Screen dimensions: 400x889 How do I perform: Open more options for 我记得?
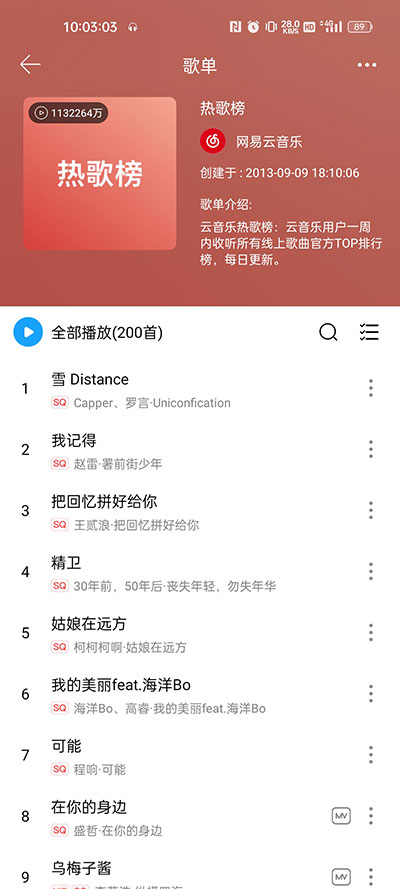pos(371,449)
